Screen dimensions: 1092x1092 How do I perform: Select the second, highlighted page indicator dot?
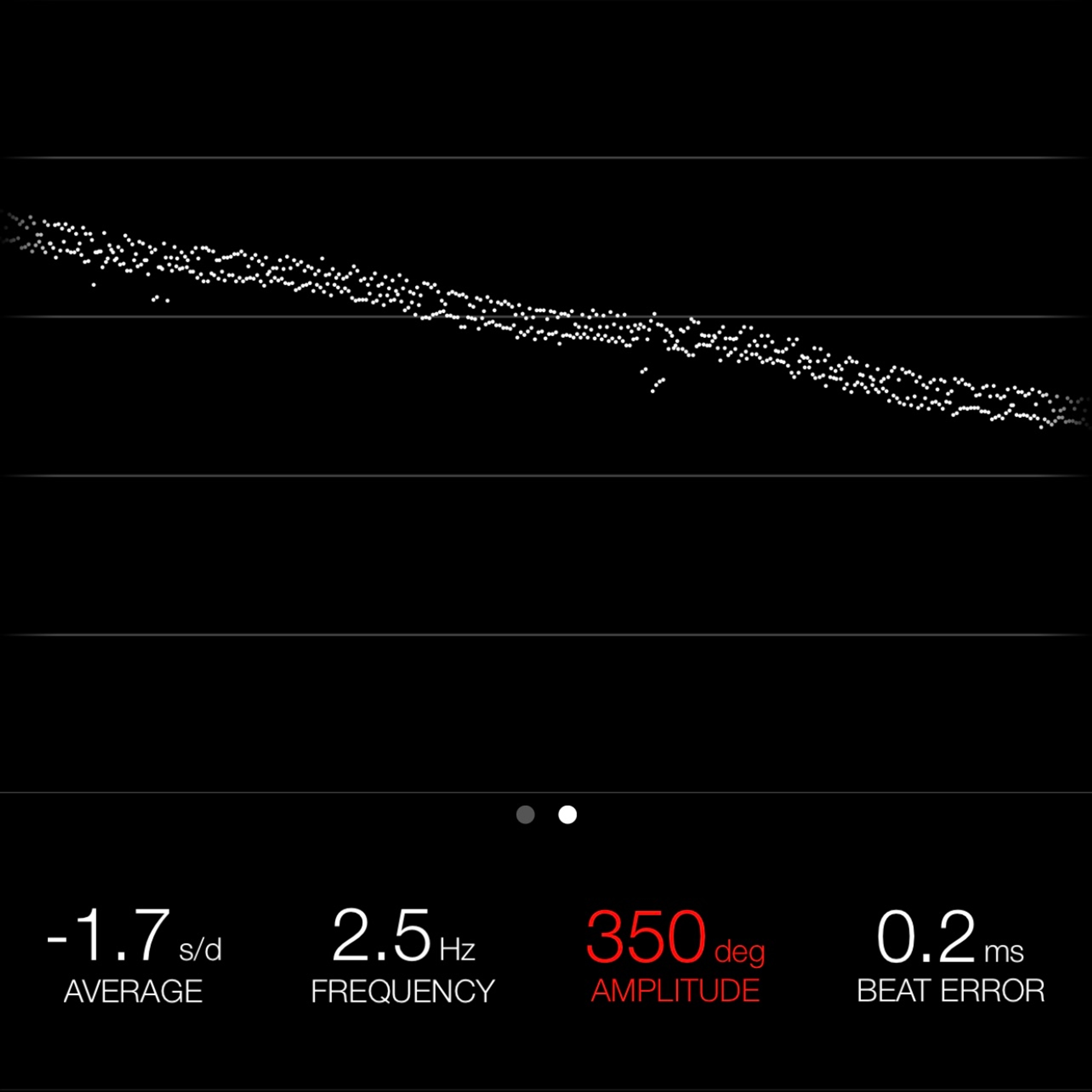click(568, 814)
